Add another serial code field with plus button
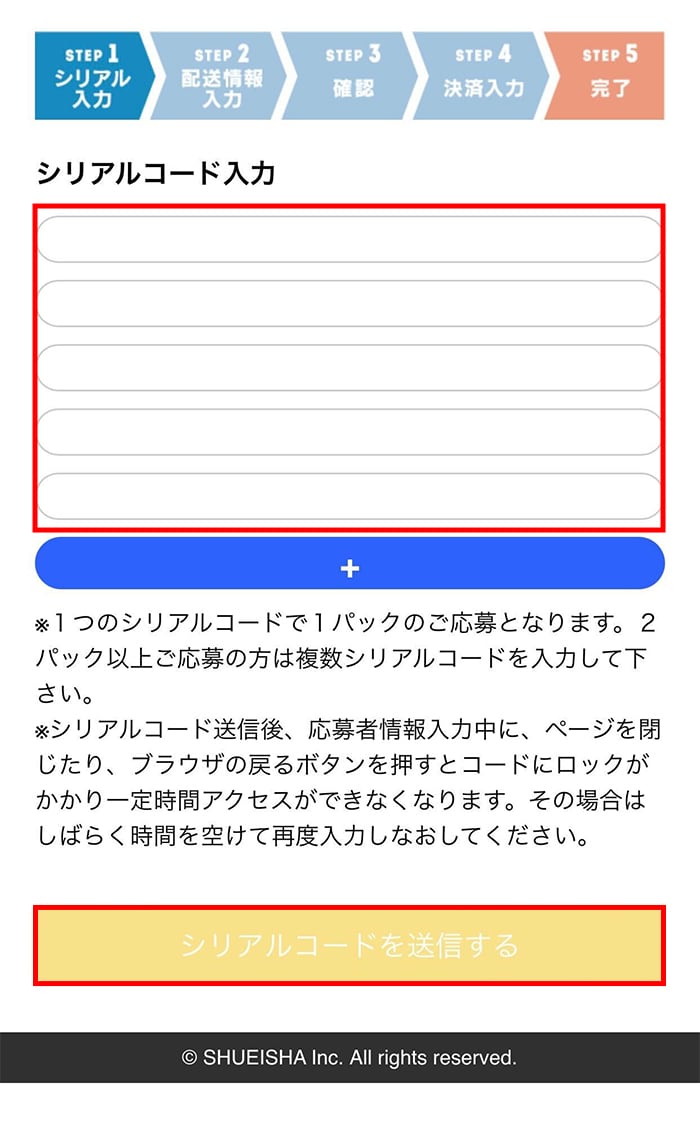This screenshot has width=700, height=1125. (350, 564)
